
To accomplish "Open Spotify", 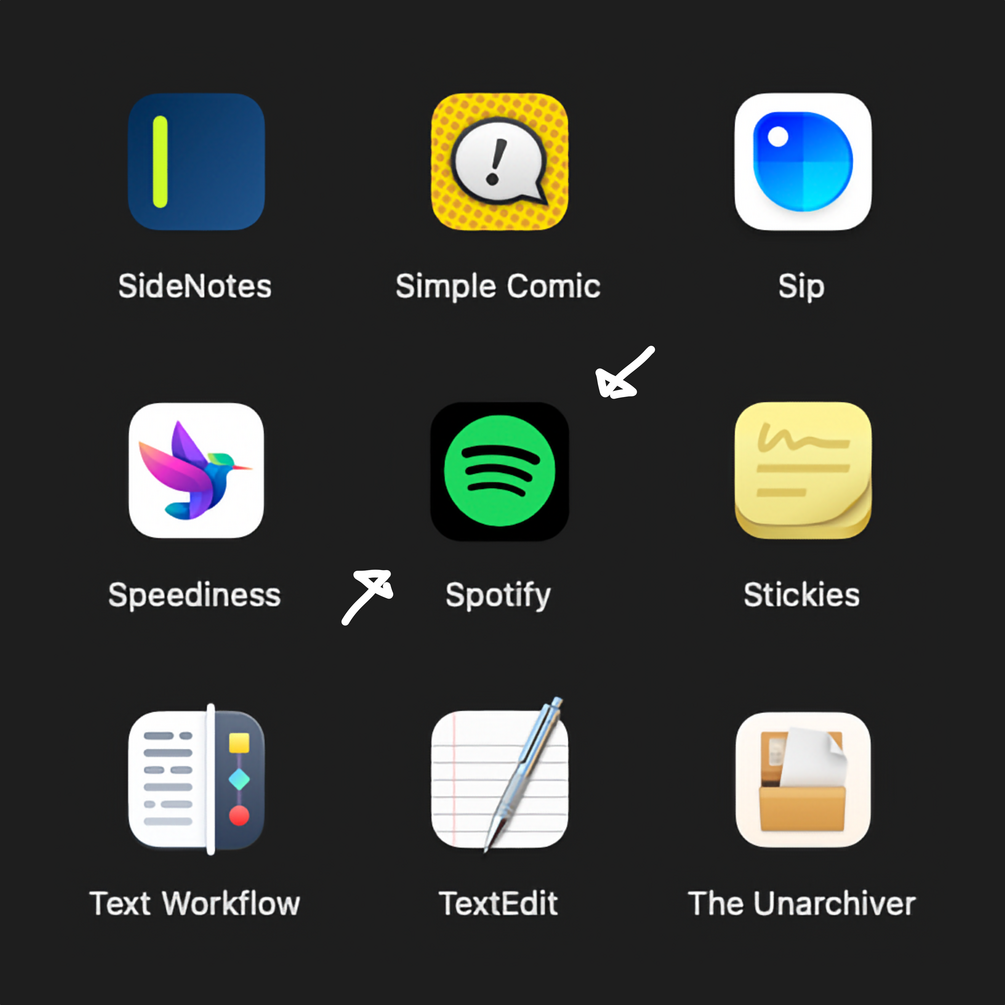I will click(499, 471).
